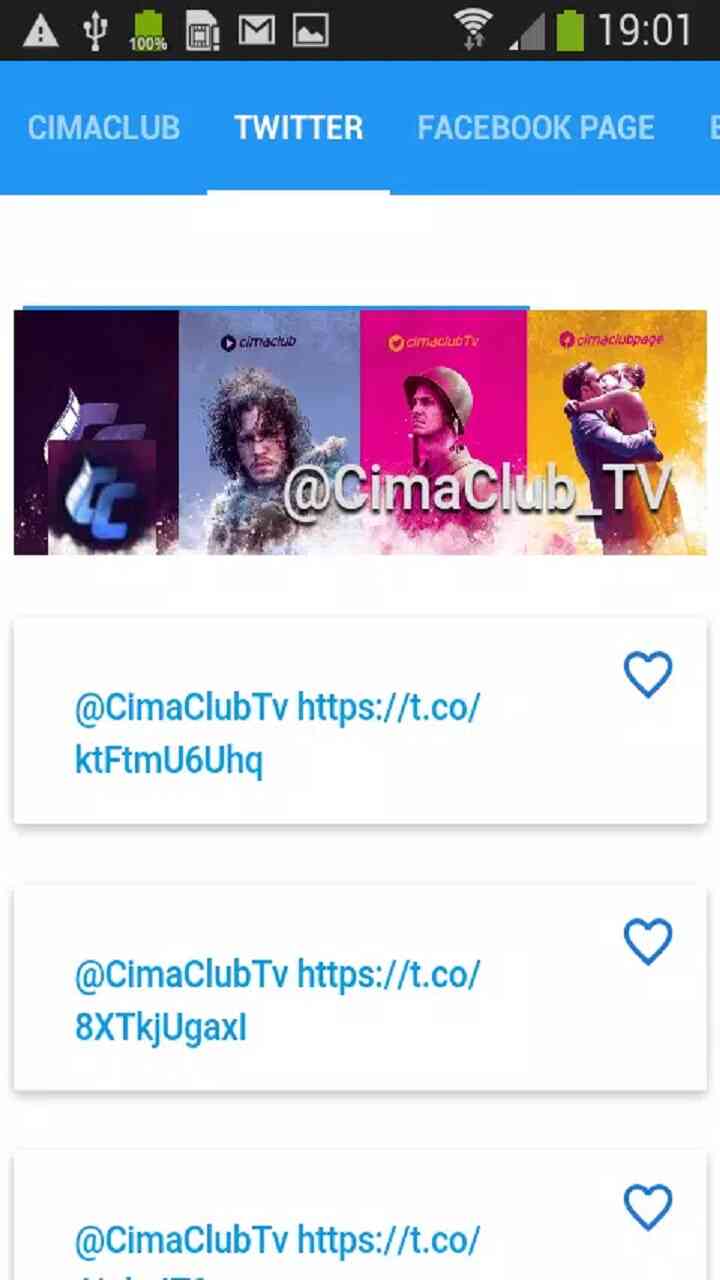Tap the Gmail notification icon
The width and height of the screenshot is (720, 1280).
(256, 30)
